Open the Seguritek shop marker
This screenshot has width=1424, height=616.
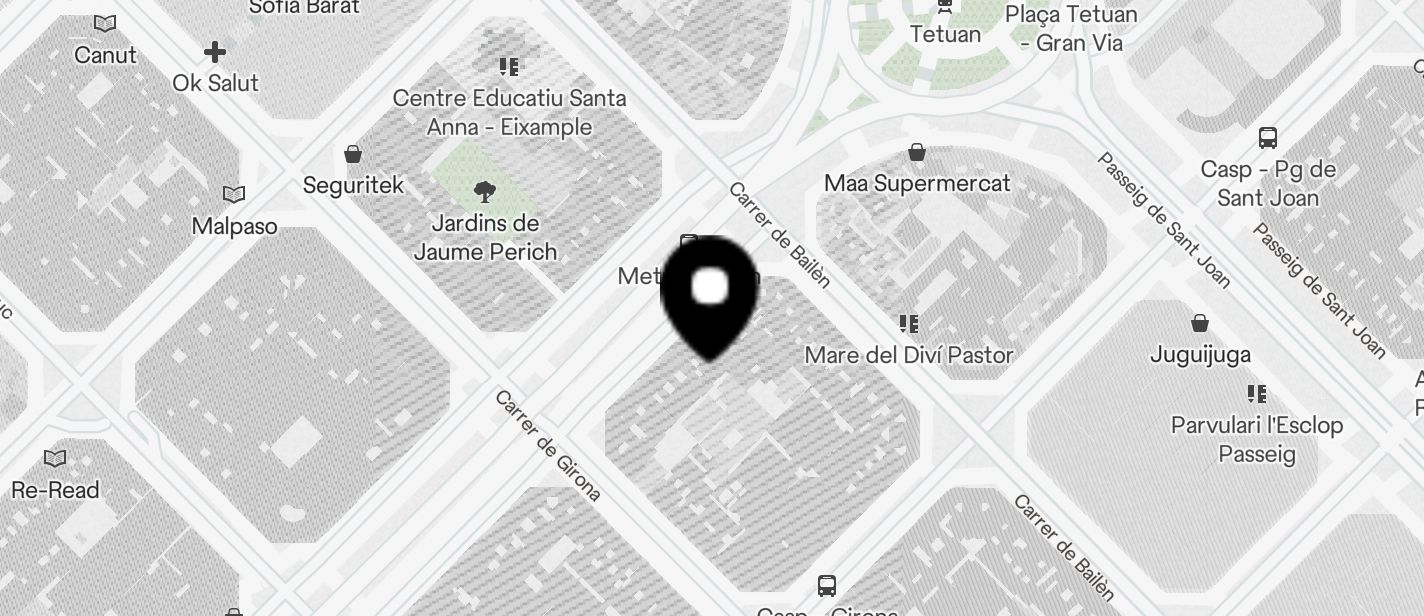353,155
